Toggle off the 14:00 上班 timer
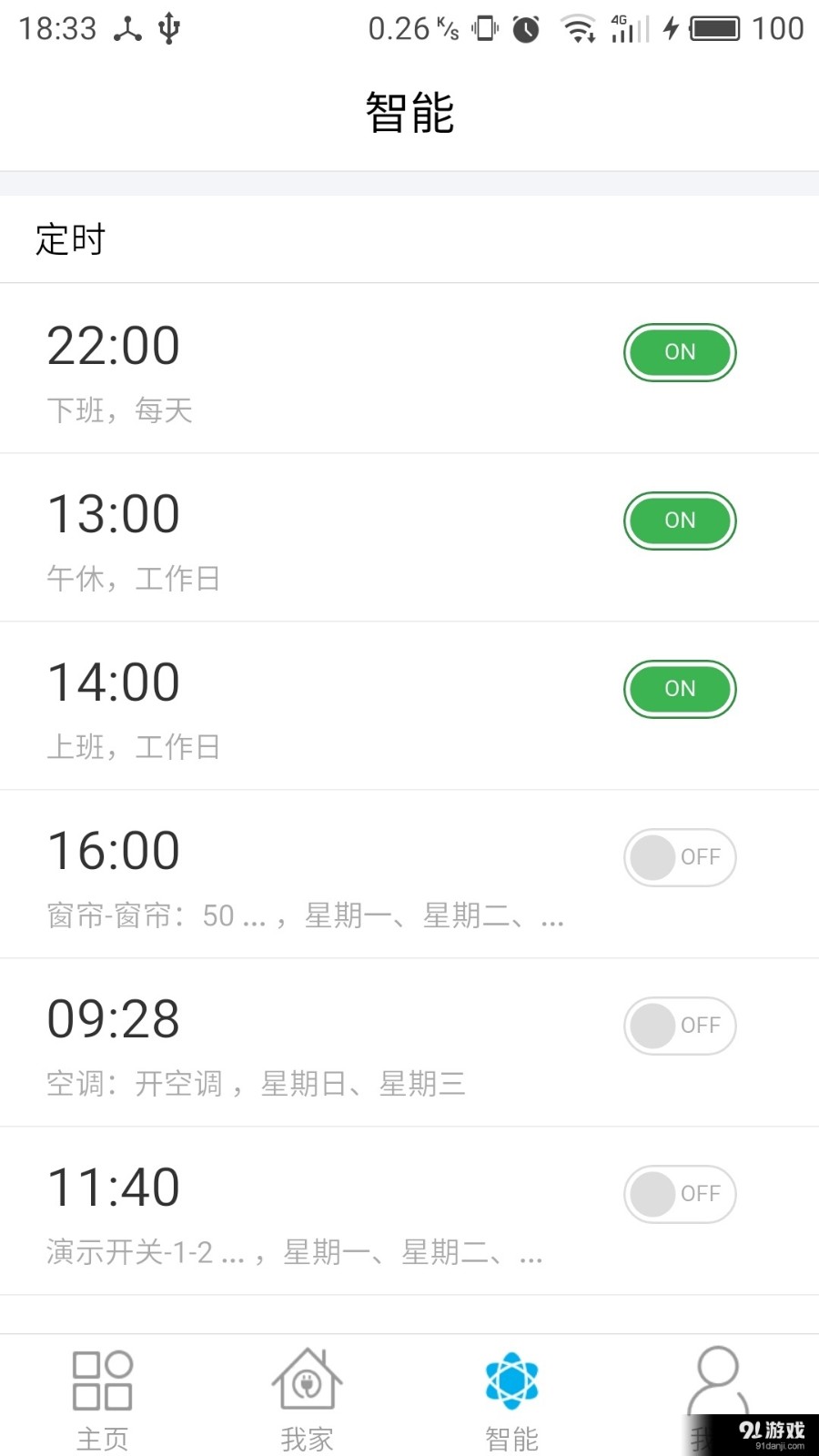The image size is (819, 1456). (680, 689)
